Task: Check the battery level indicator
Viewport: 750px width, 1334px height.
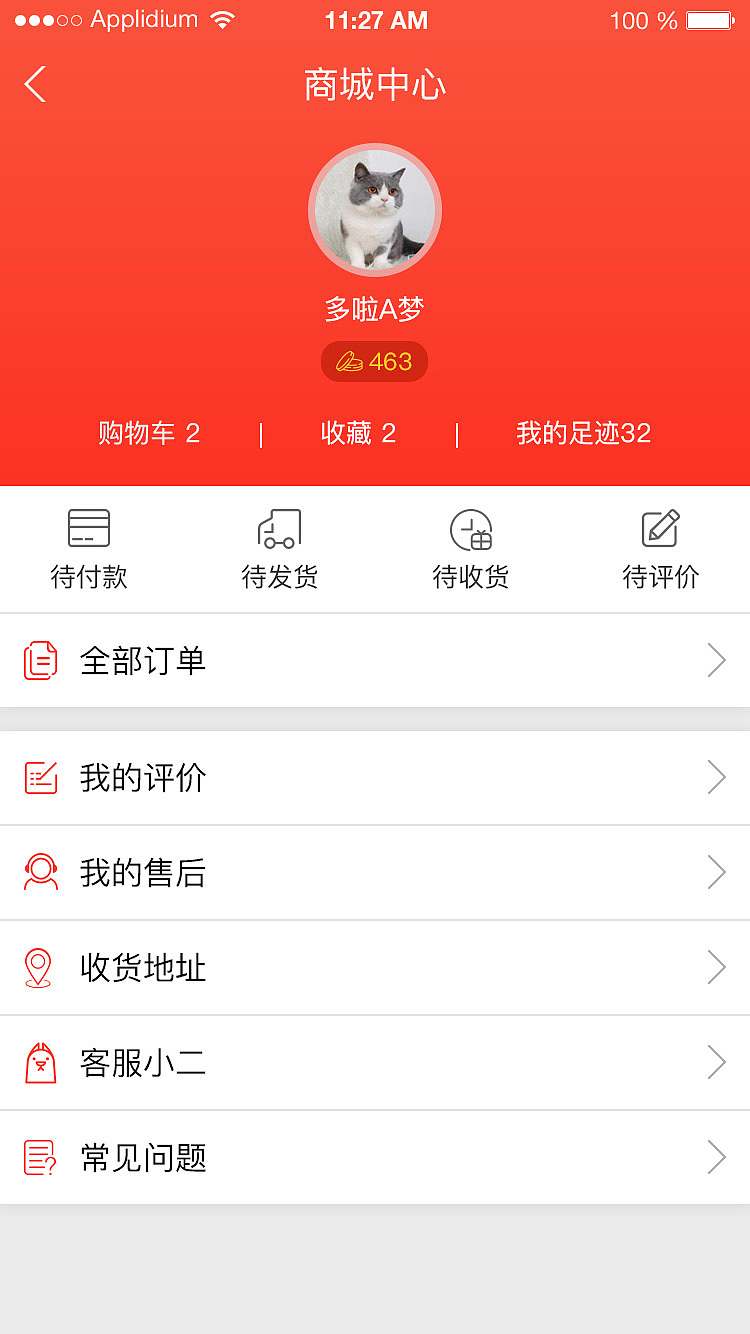Action: tap(706, 20)
